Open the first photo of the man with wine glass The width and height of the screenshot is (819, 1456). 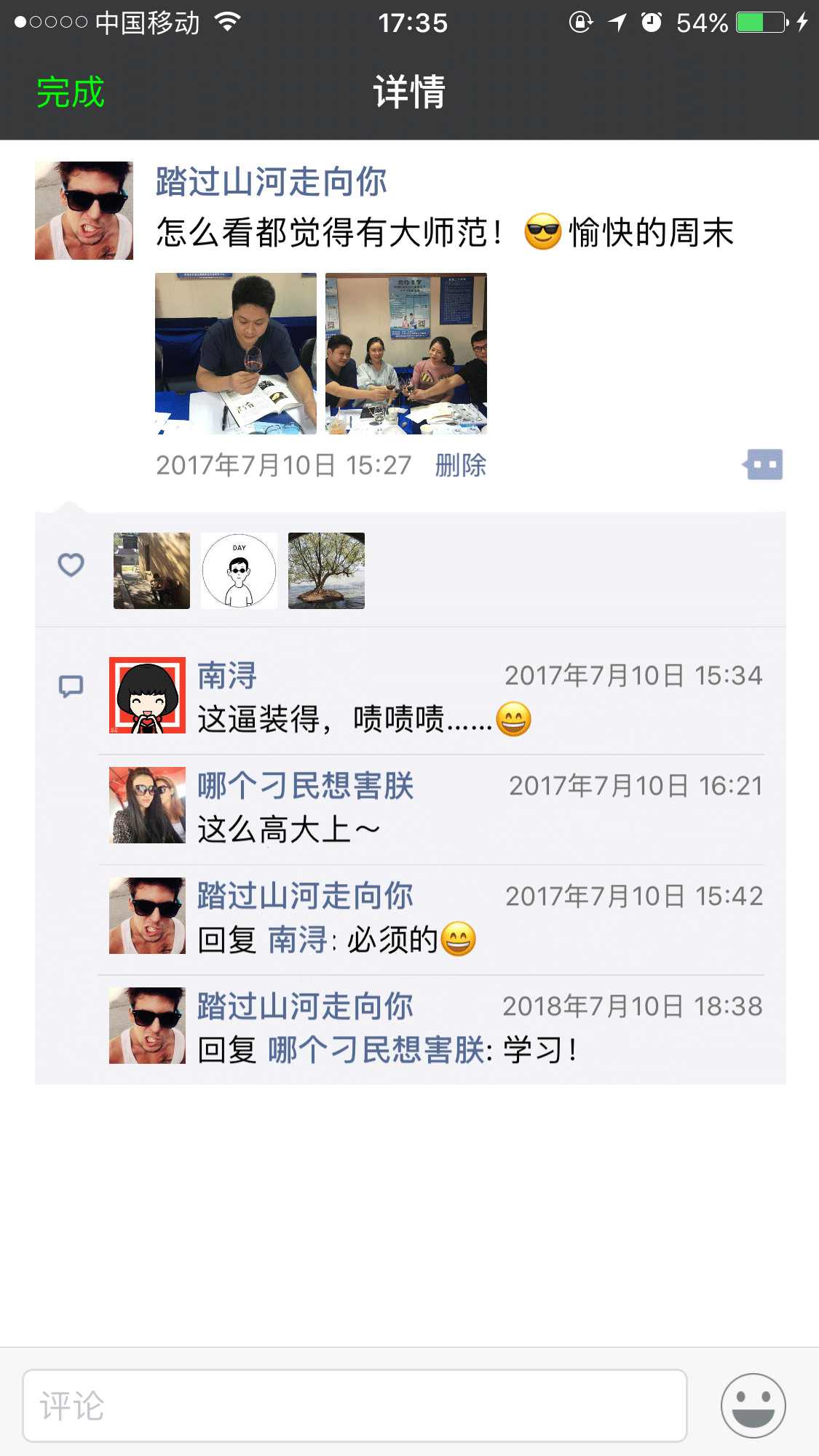click(236, 354)
